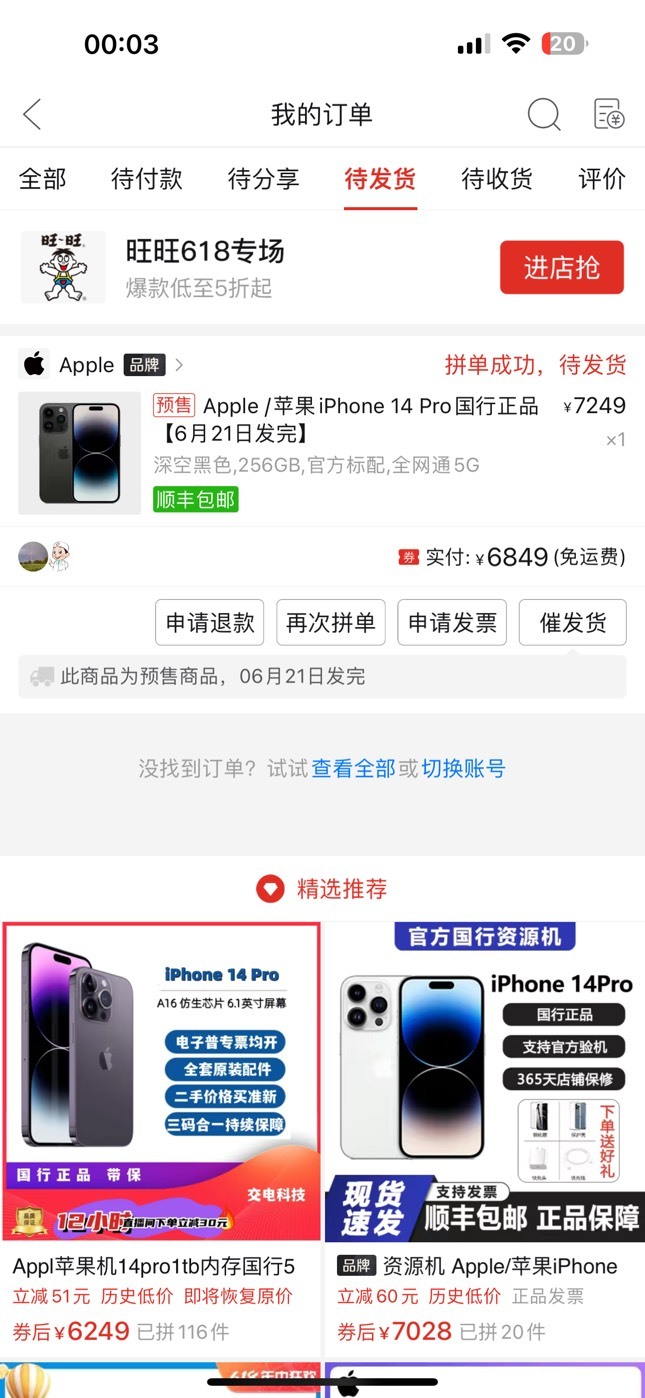Open order search magnifier icon
Image resolution: width=645 pixels, height=1398 pixels.
[544, 115]
